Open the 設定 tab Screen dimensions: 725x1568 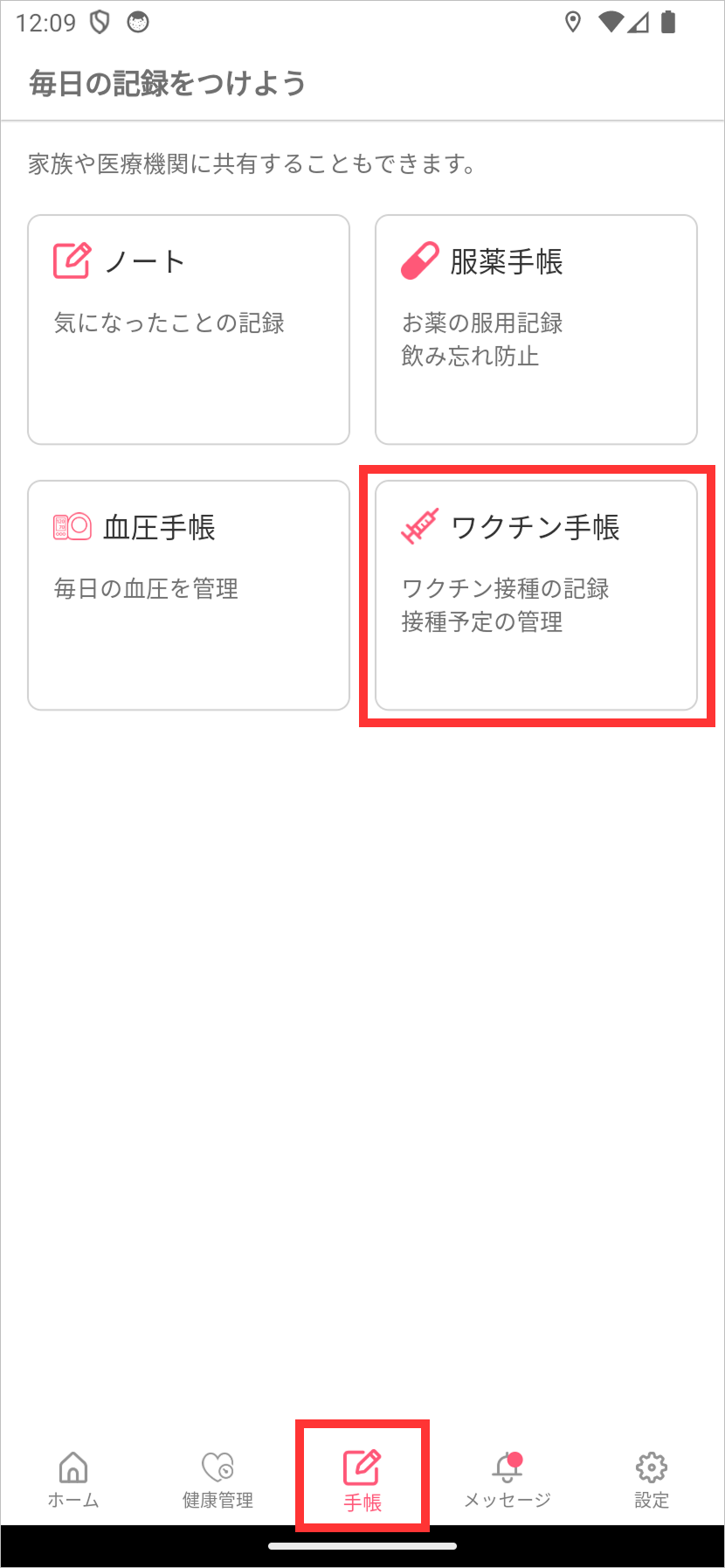coord(652,1480)
